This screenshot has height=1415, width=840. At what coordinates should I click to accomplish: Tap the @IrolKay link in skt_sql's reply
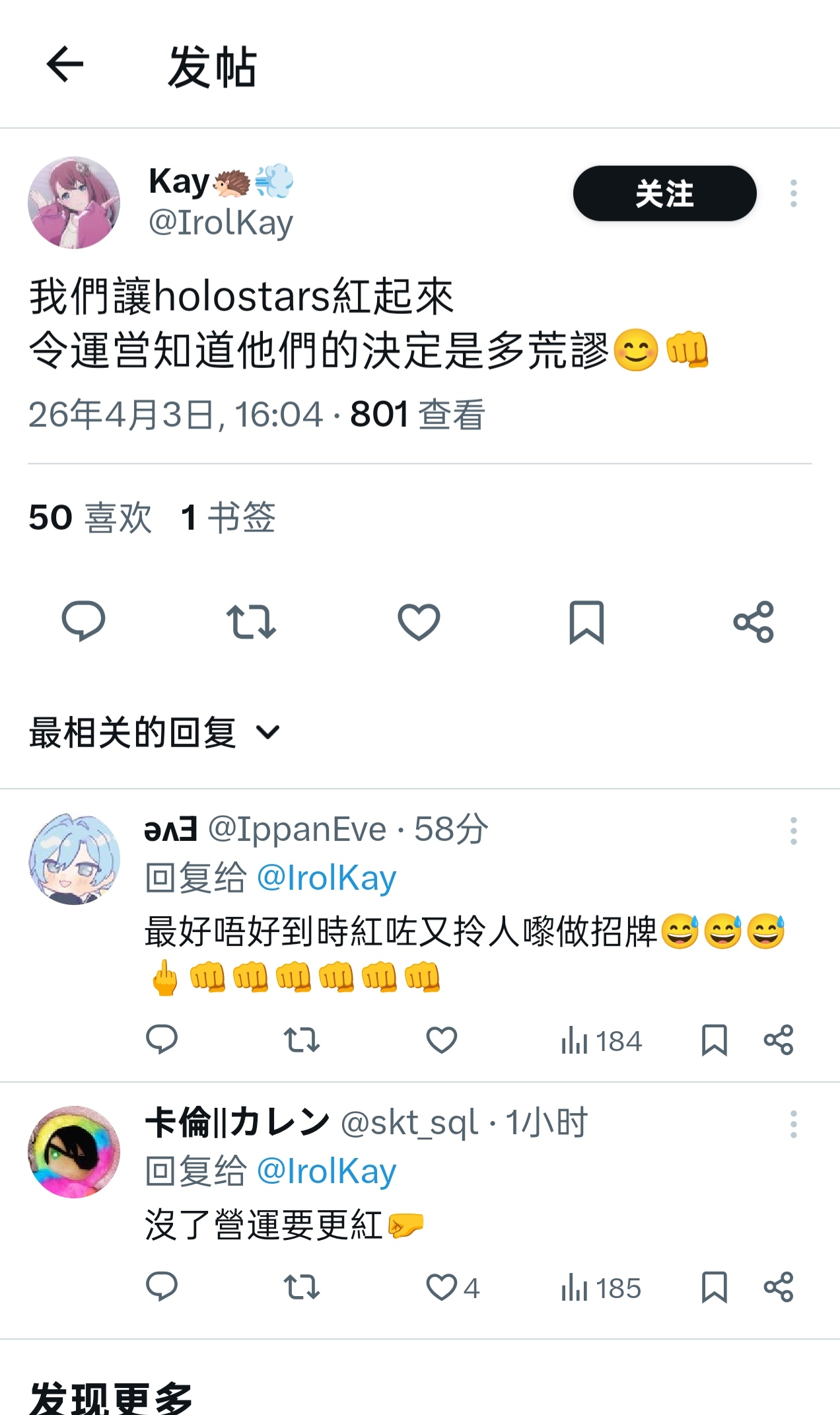pyautogui.click(x=326, y=1171)
